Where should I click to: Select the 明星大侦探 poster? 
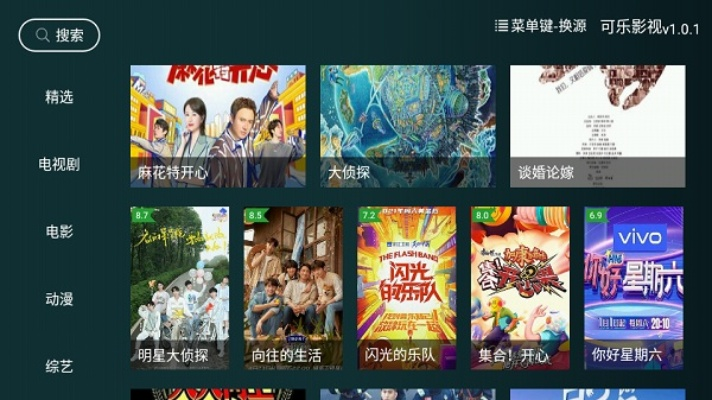pyautogui.click(x=179, y=288)
